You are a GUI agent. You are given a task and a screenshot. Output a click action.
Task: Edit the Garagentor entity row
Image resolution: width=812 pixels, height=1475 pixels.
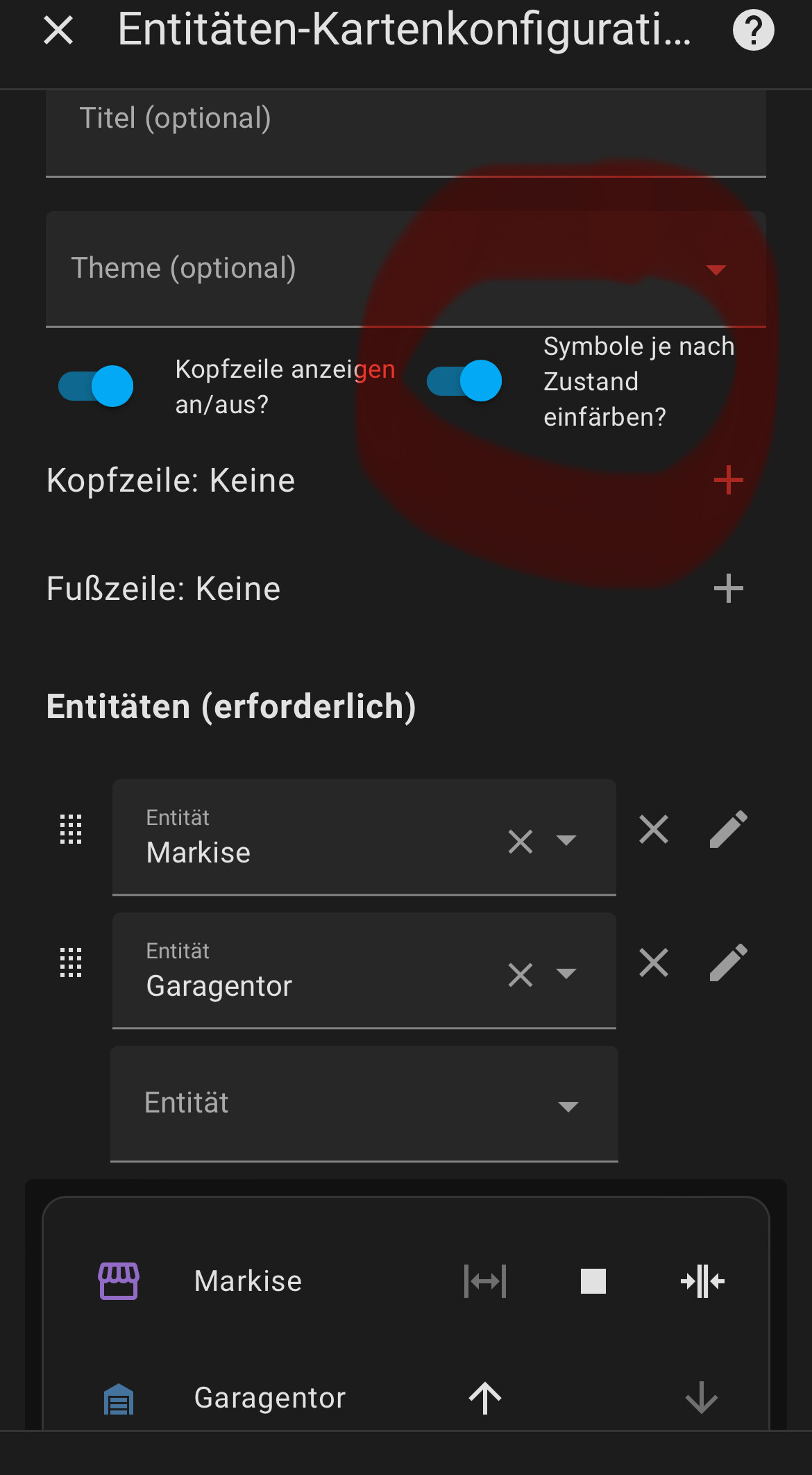(728, 962)
